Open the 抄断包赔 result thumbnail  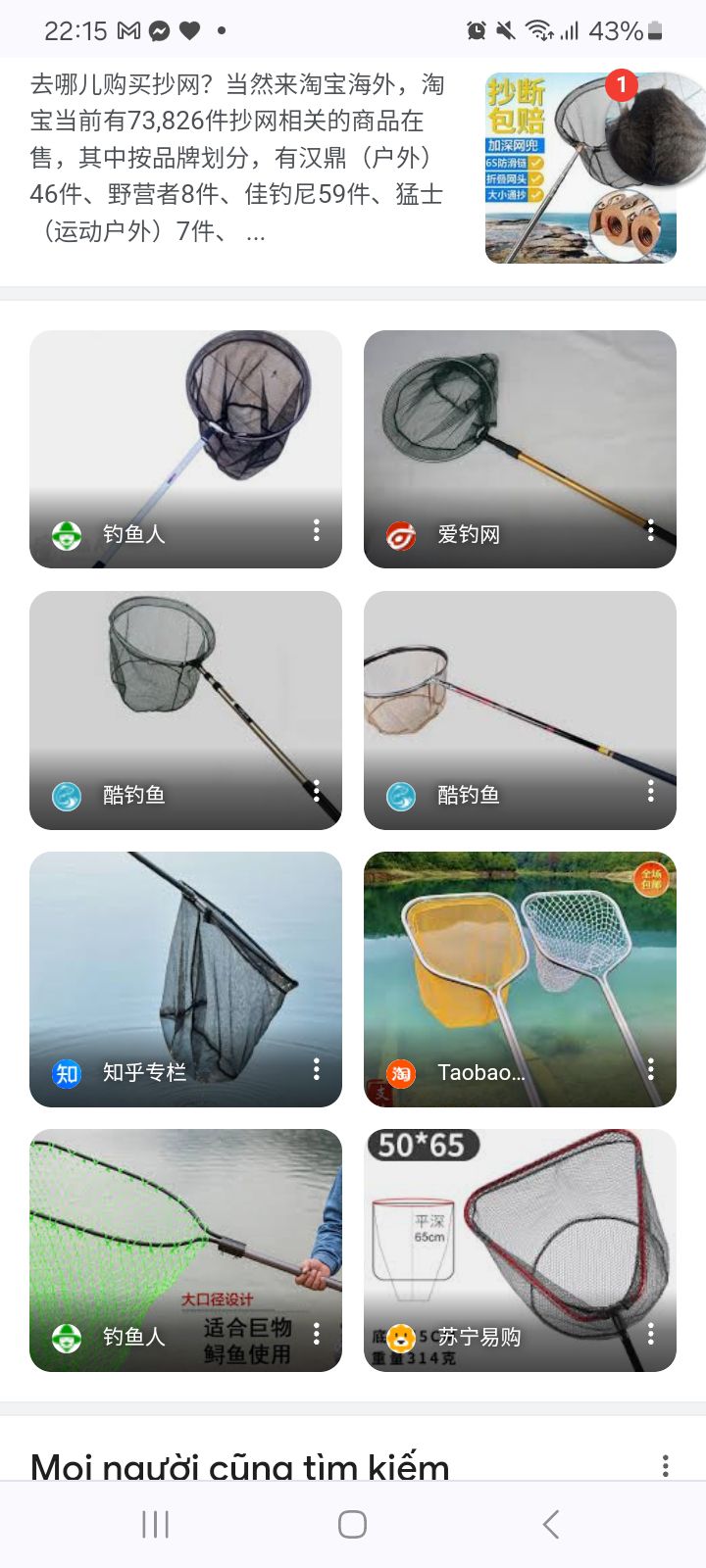click(580, 167)
